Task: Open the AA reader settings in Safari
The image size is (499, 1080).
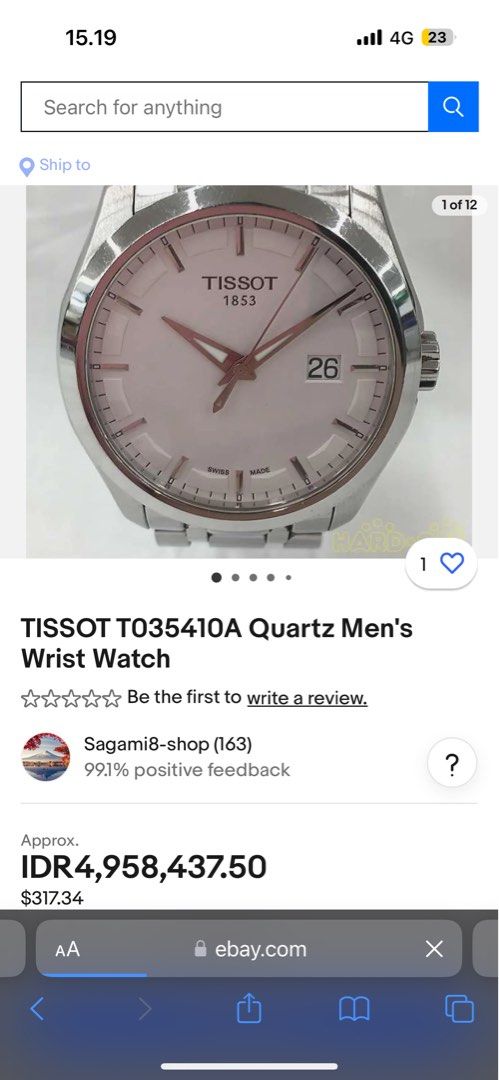Action: pyautogui.click(x=68, y=949)
